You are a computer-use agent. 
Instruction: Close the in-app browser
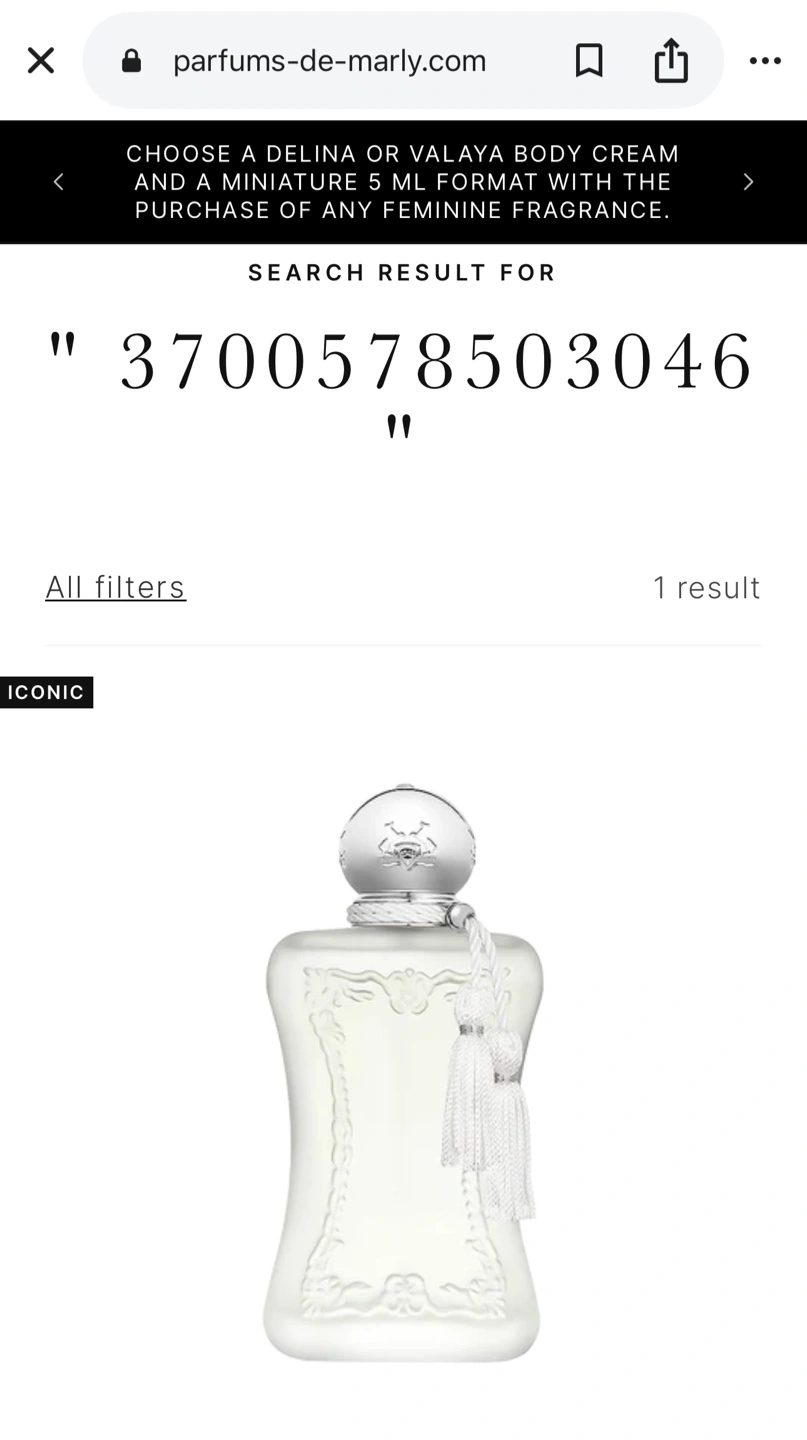(x=41, y=61)
